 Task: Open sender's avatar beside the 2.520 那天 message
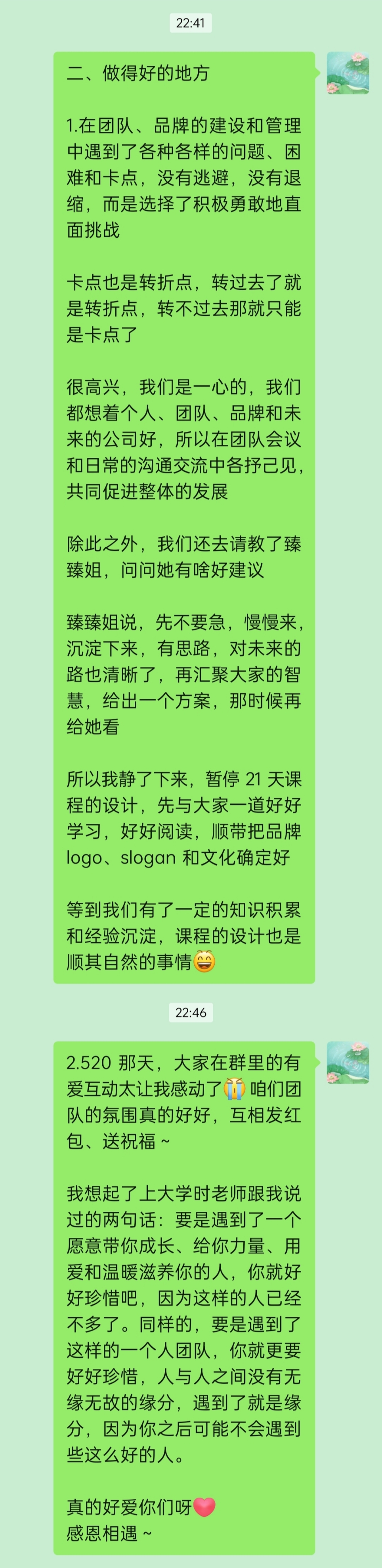click(x=348, y=1062)
